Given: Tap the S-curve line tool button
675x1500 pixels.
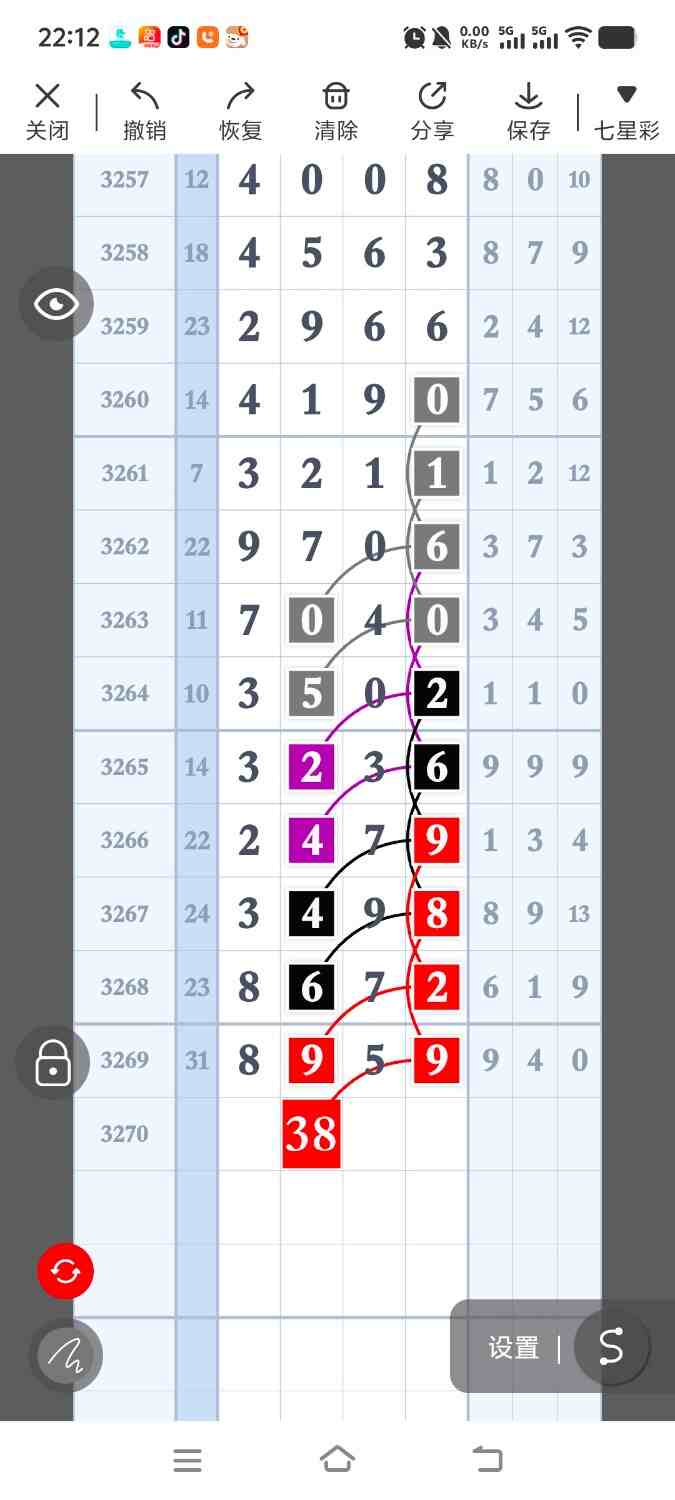Looking at the screenshot, I should [611, 1347].
